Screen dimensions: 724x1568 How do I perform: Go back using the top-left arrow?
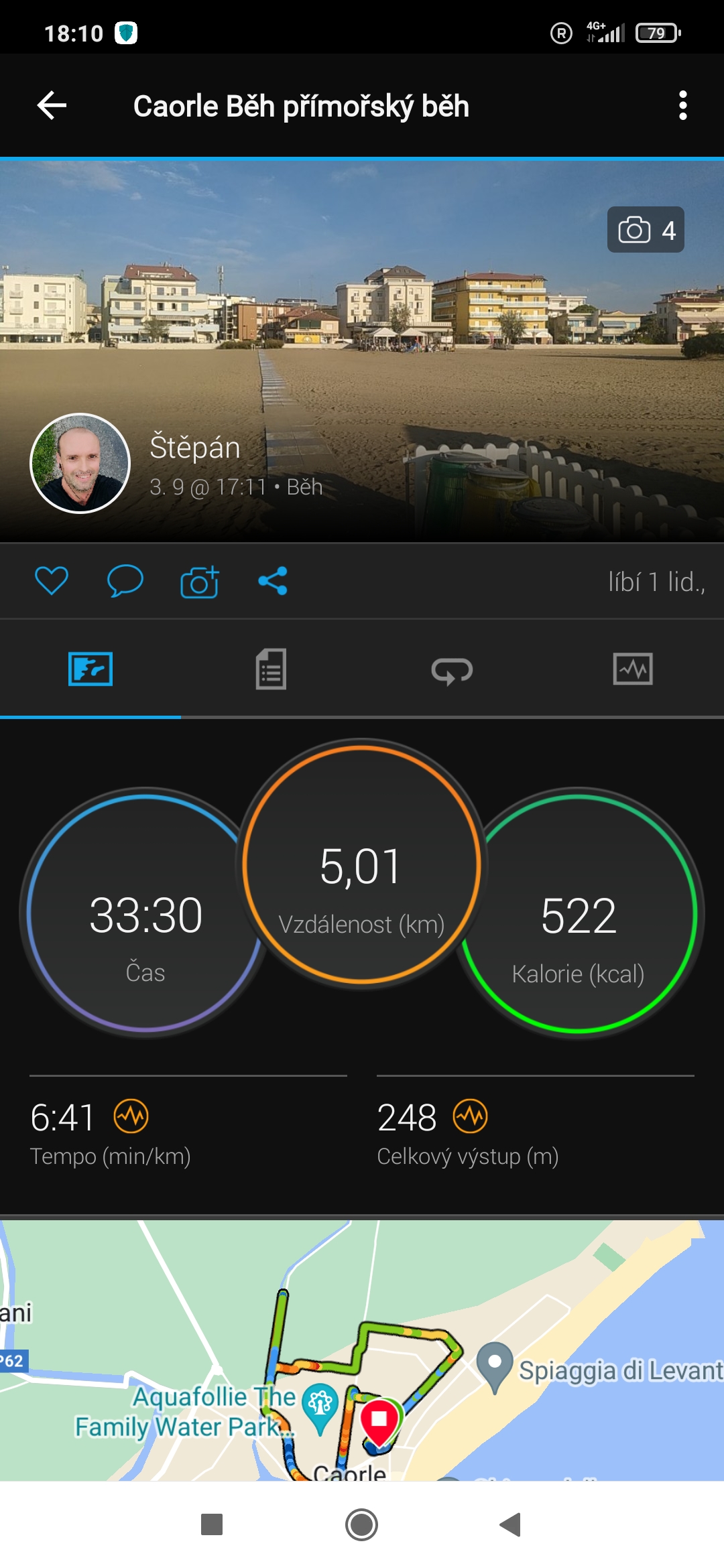(52, 106)
